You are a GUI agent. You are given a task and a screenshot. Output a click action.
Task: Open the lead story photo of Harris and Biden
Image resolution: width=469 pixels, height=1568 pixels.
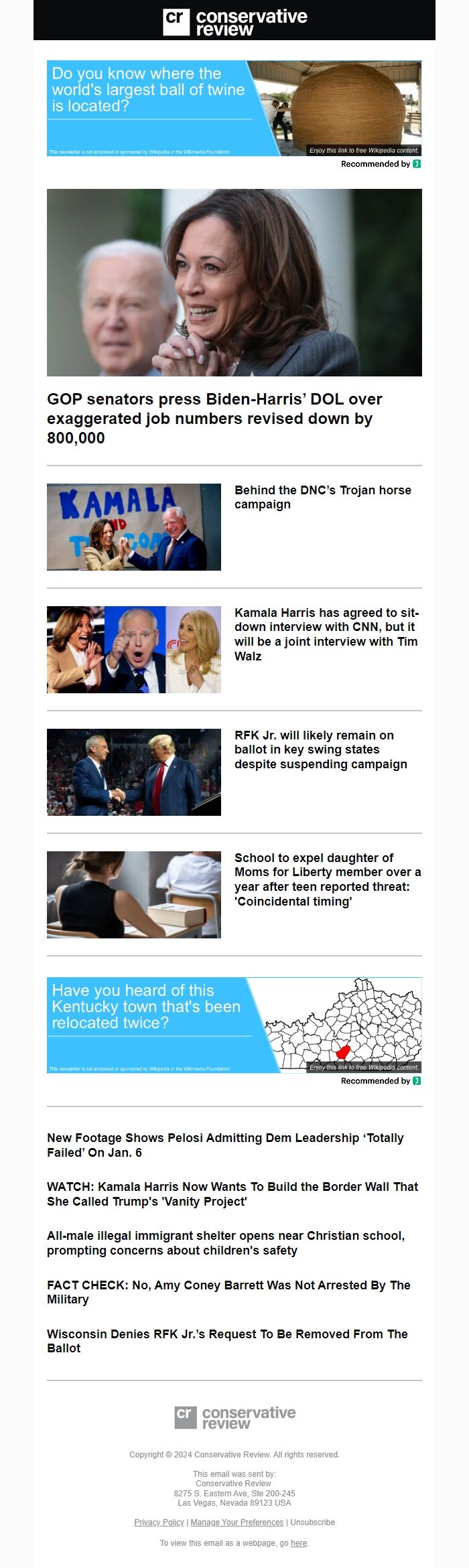234,282
